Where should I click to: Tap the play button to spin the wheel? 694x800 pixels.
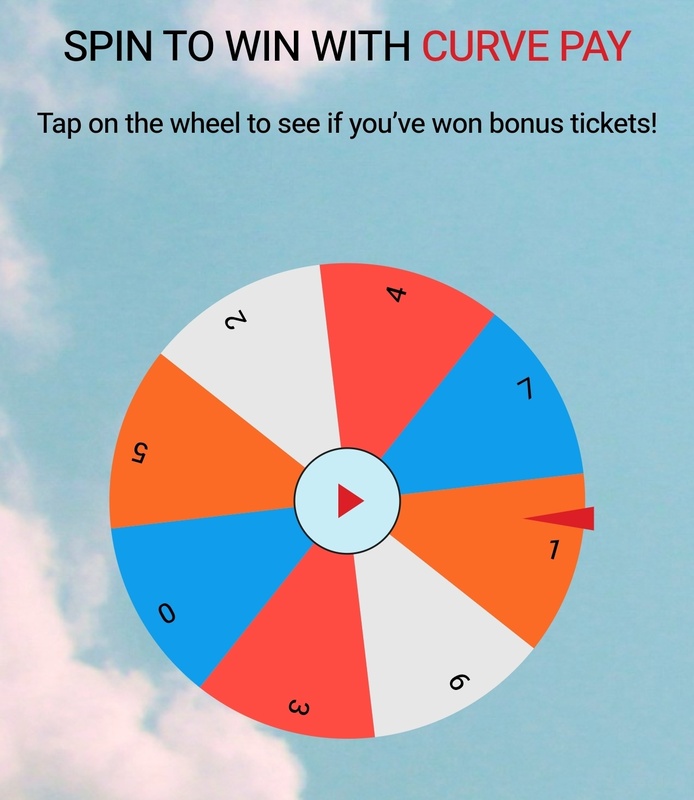pyautogui.click(x=347, y=500)
